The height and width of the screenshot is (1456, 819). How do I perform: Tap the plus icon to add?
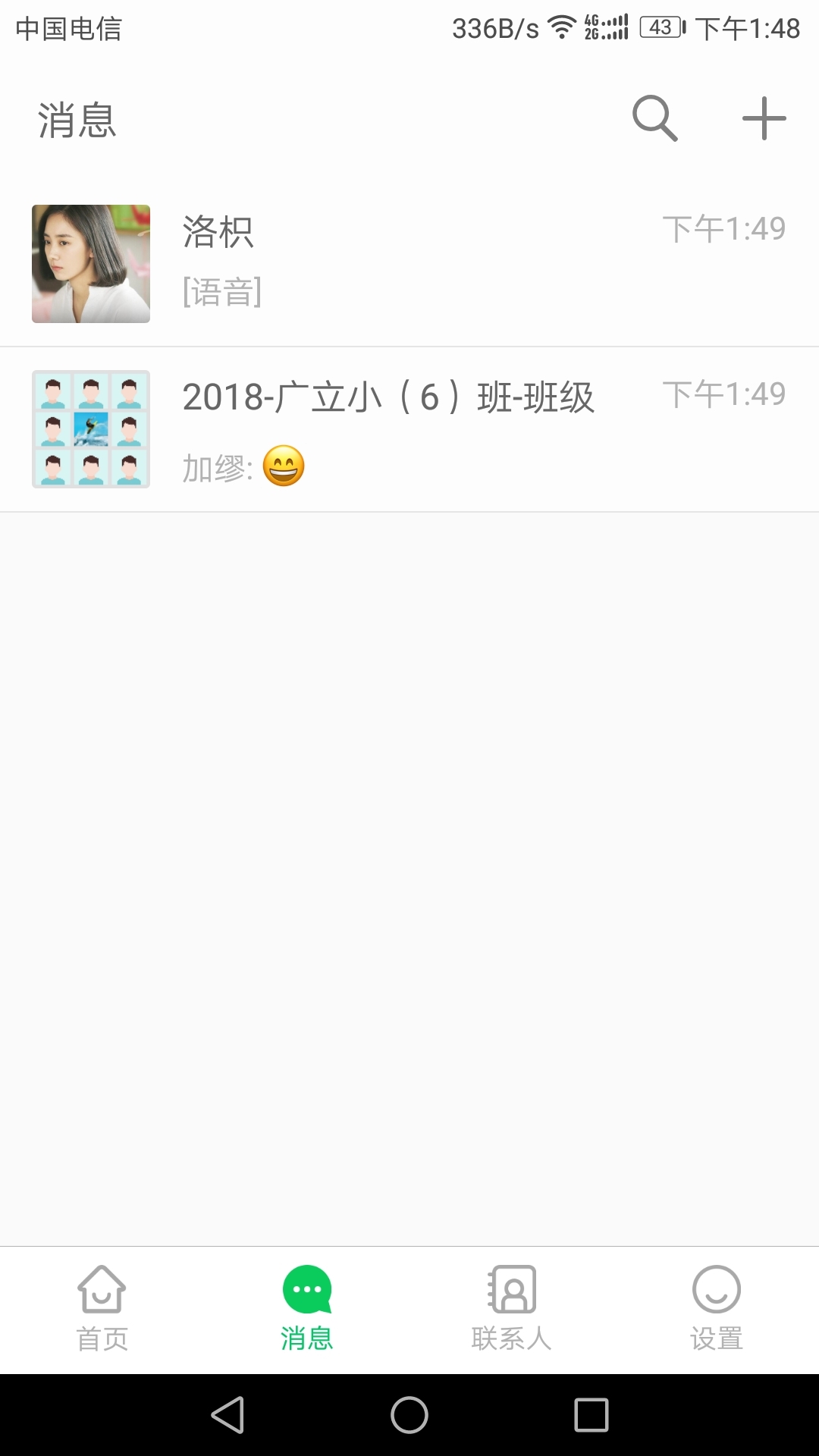pyautogui.click(x=764, y=118)
